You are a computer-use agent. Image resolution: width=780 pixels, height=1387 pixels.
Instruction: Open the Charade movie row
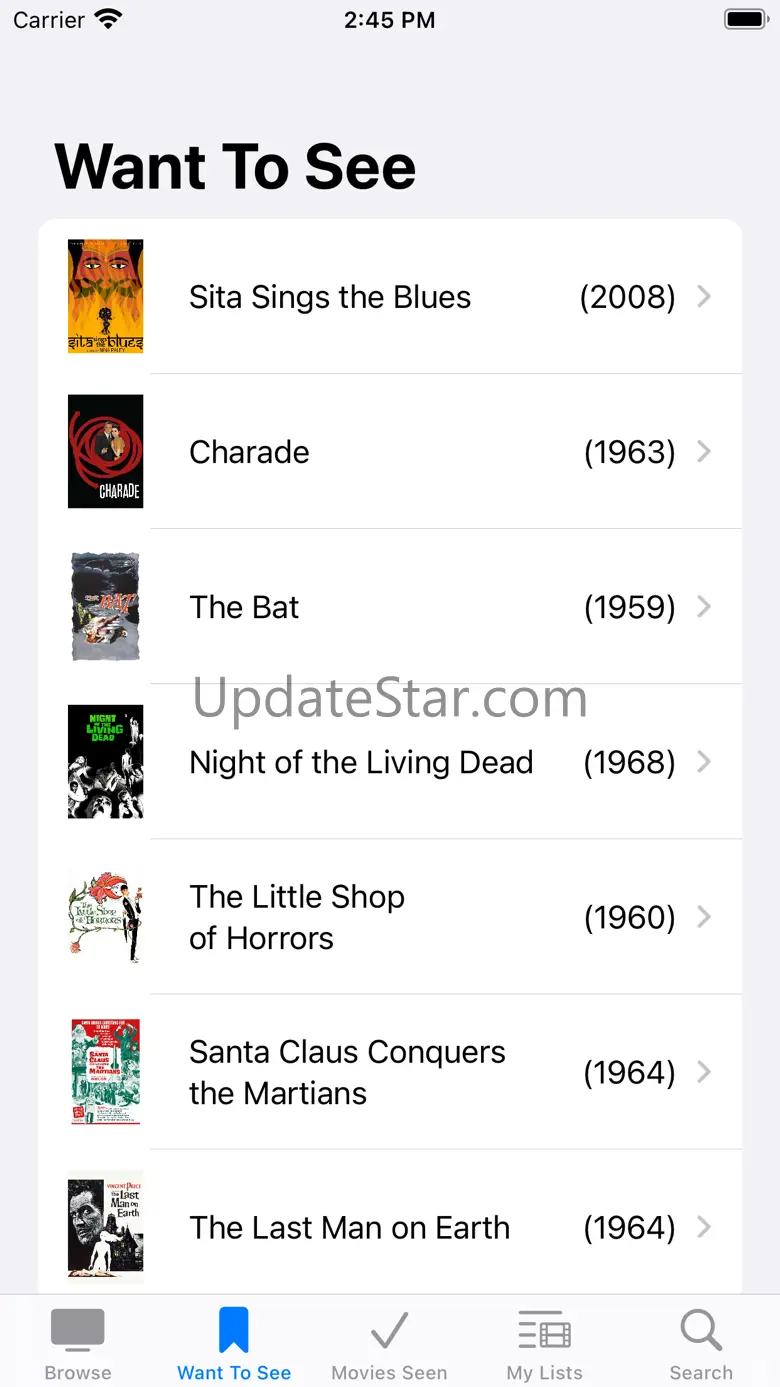[390, 452]
